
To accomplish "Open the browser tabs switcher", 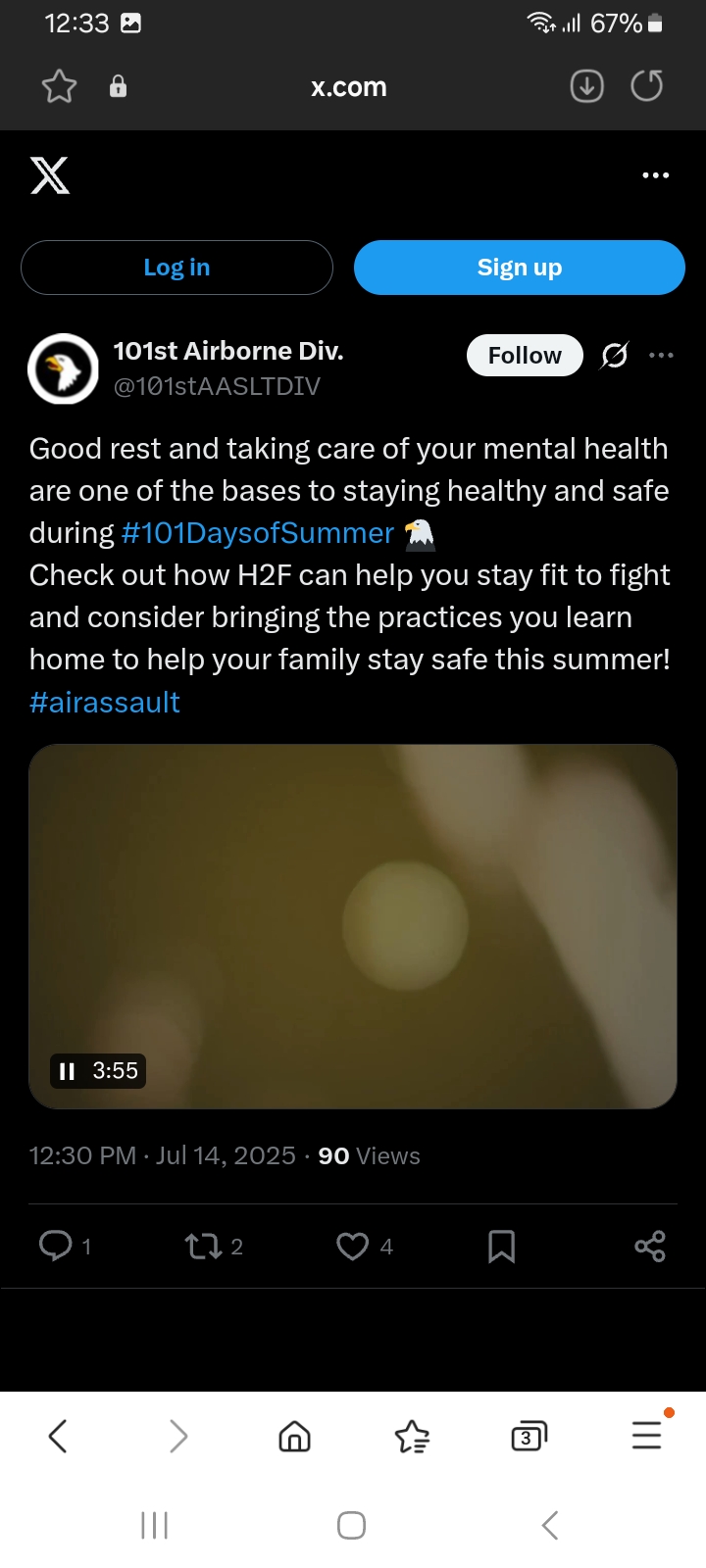I will point(529,1437).
